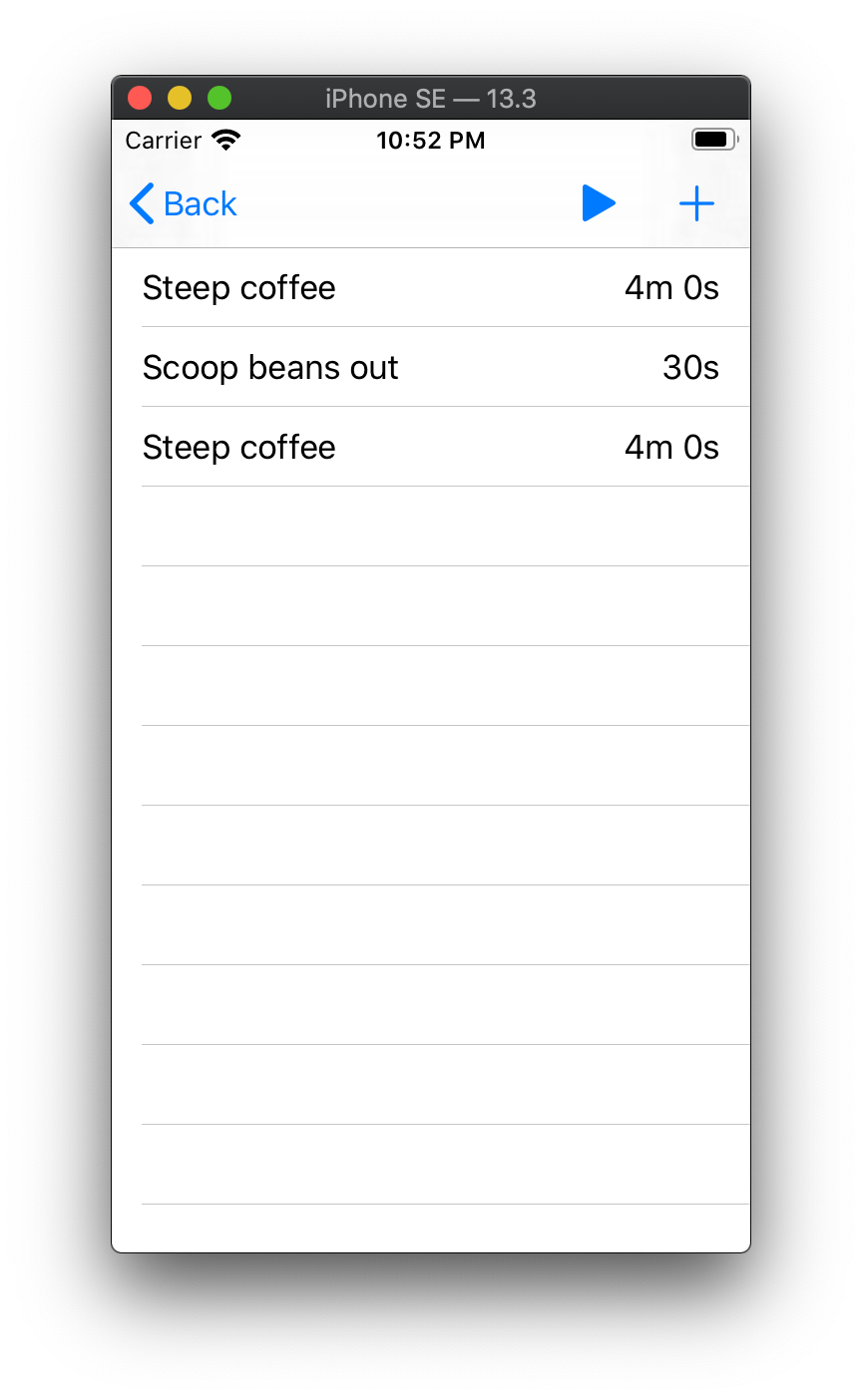The image size is (862, 1400).
Task: Open the Scoop beans out step
Action: (x=430, y=368)
